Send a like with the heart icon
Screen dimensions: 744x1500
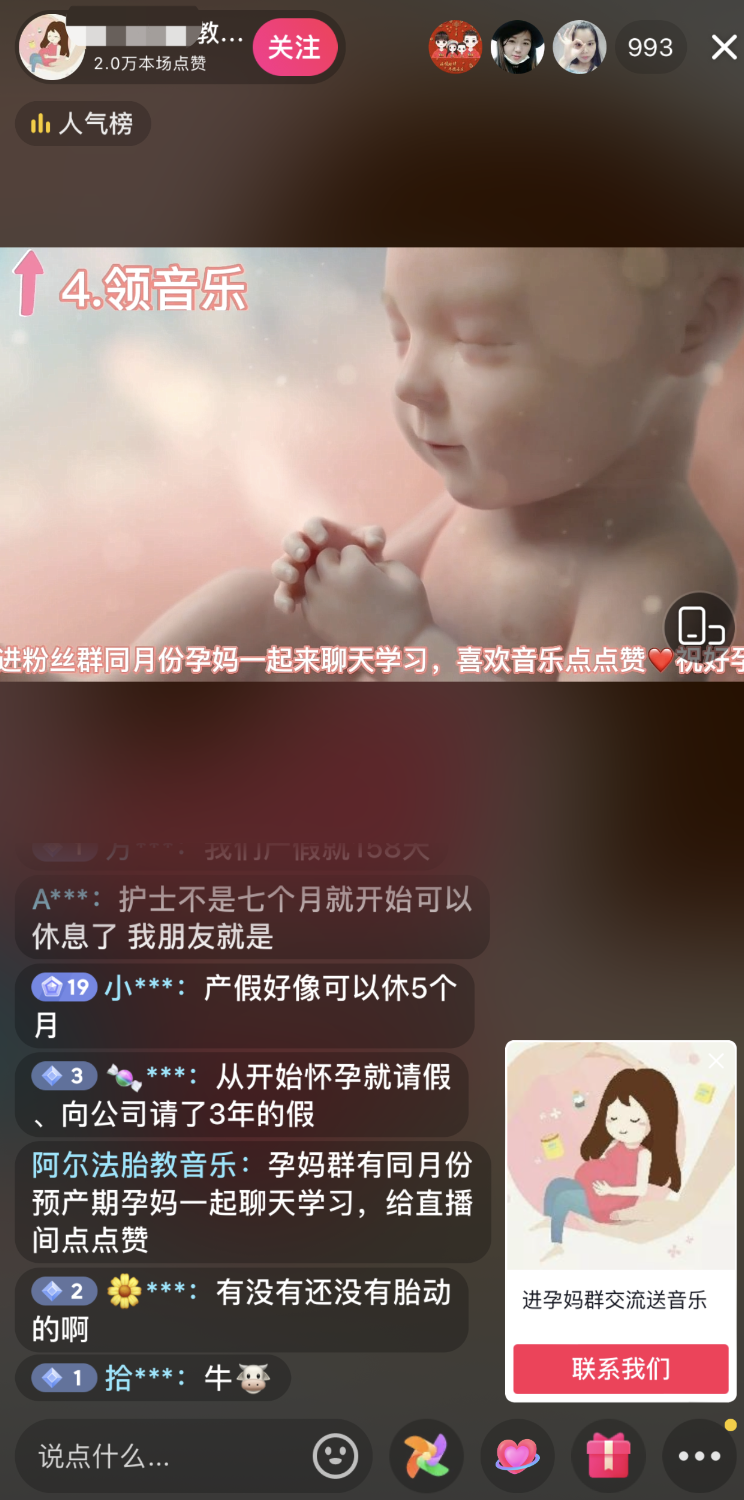coord(517,1456)
